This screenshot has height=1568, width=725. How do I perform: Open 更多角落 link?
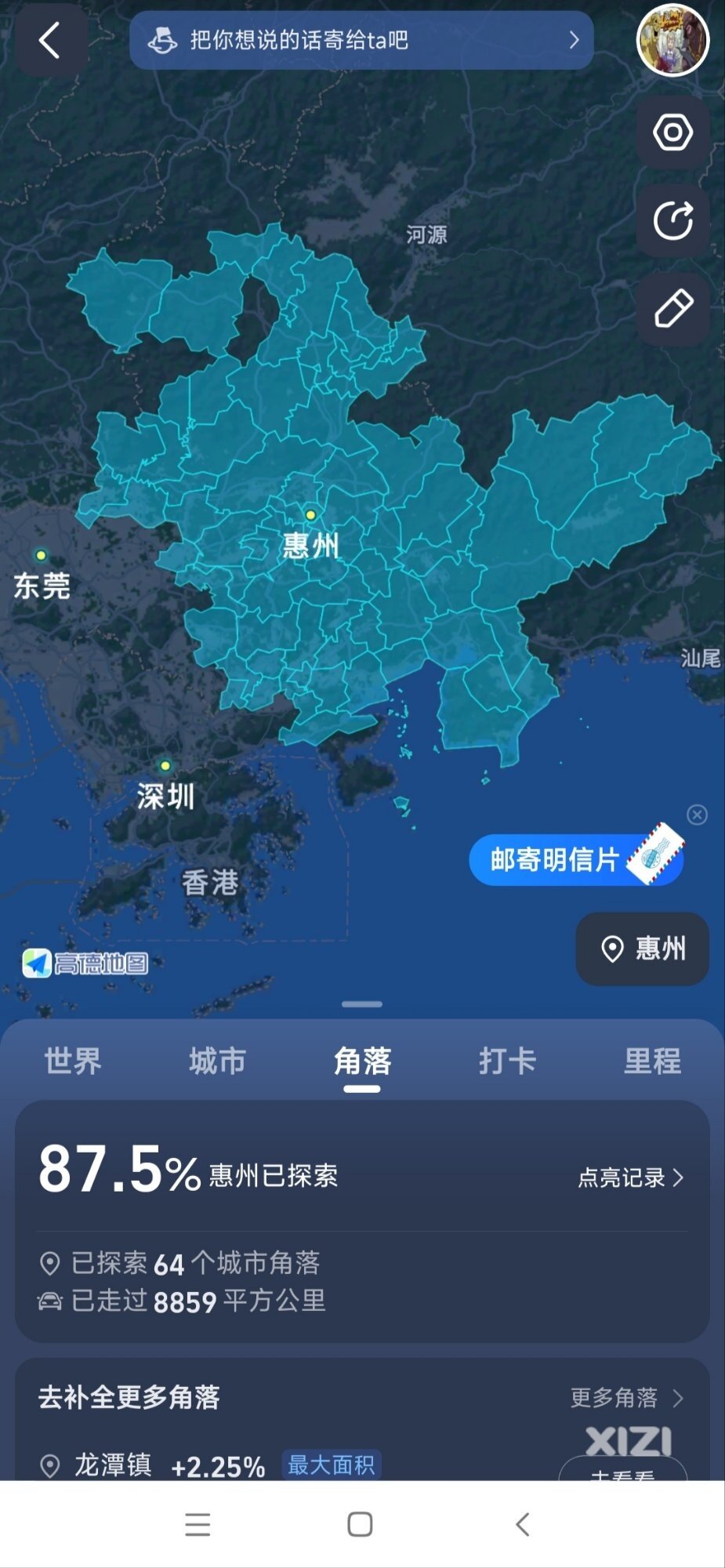pos(626,1397)
